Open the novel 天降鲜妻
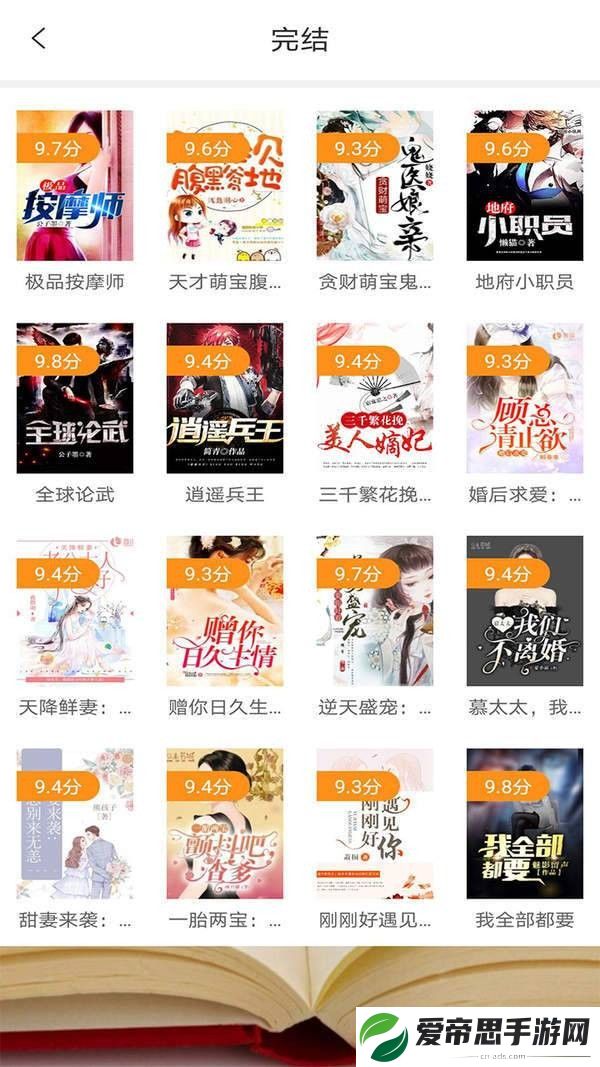 pos(75,611)
